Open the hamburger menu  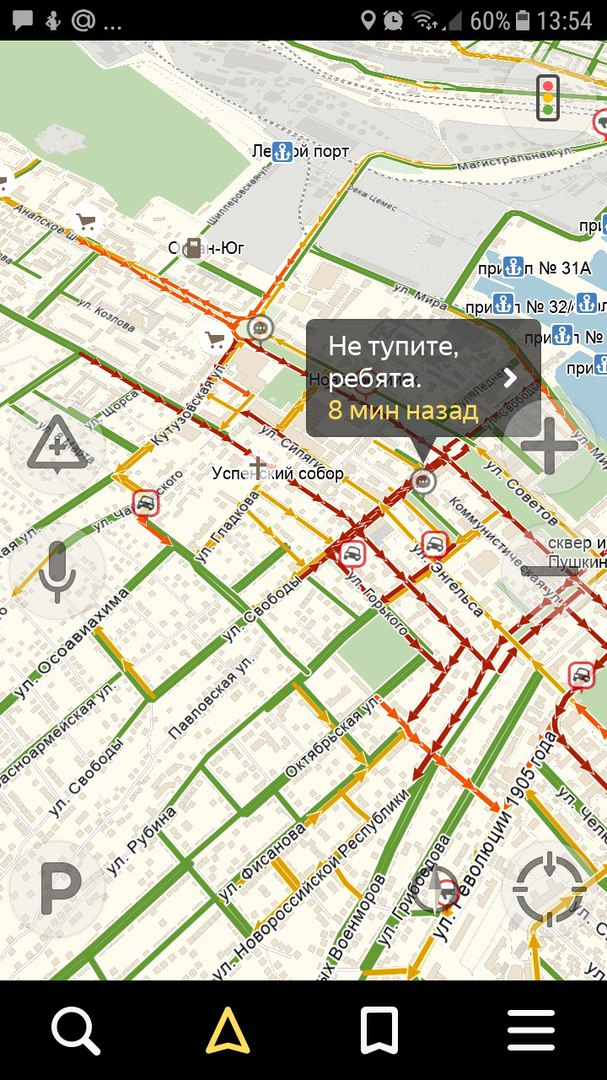pos(531,1030)
